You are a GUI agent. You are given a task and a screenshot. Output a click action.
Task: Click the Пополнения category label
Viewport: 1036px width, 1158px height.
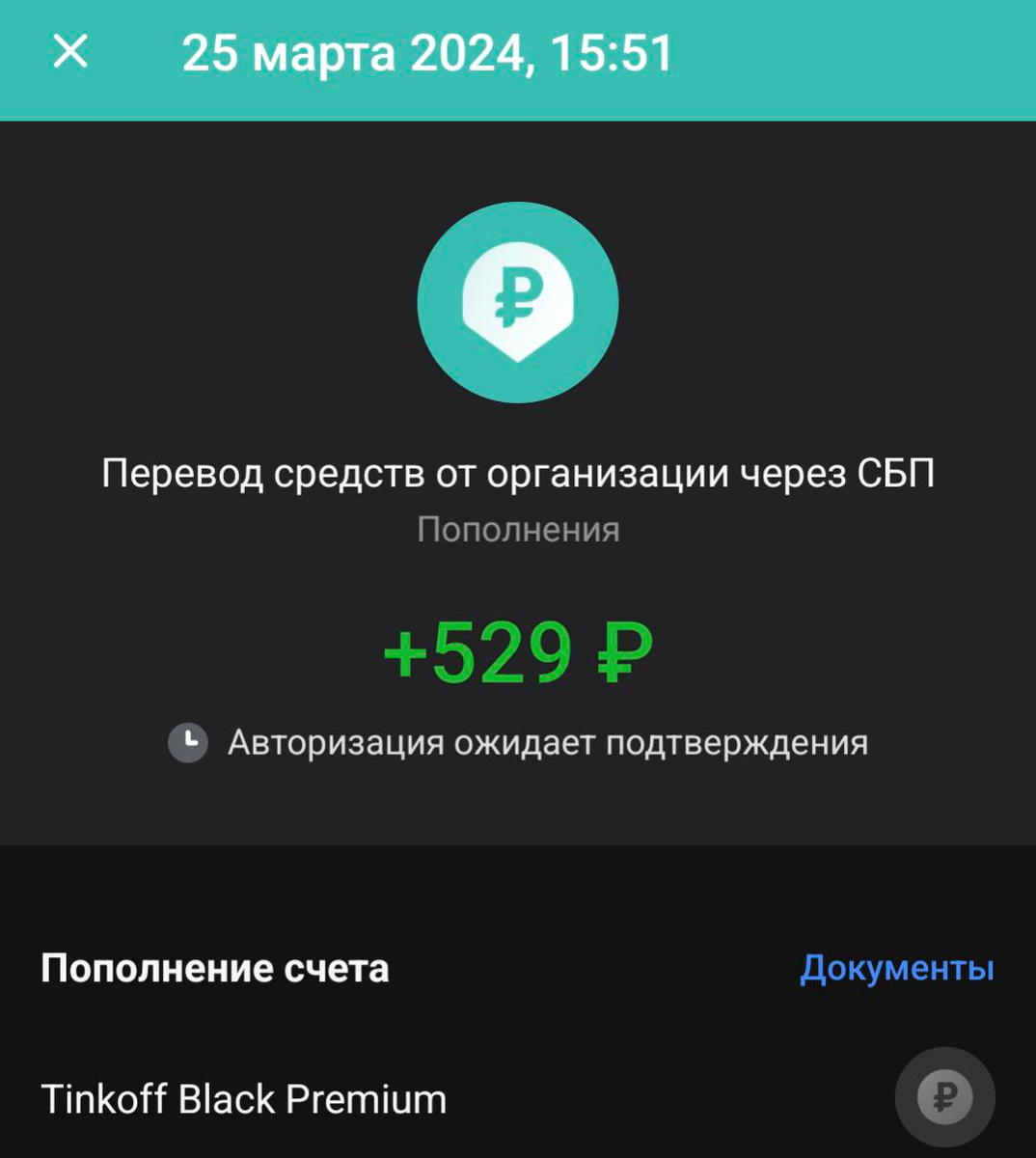[x=518, y=529]
